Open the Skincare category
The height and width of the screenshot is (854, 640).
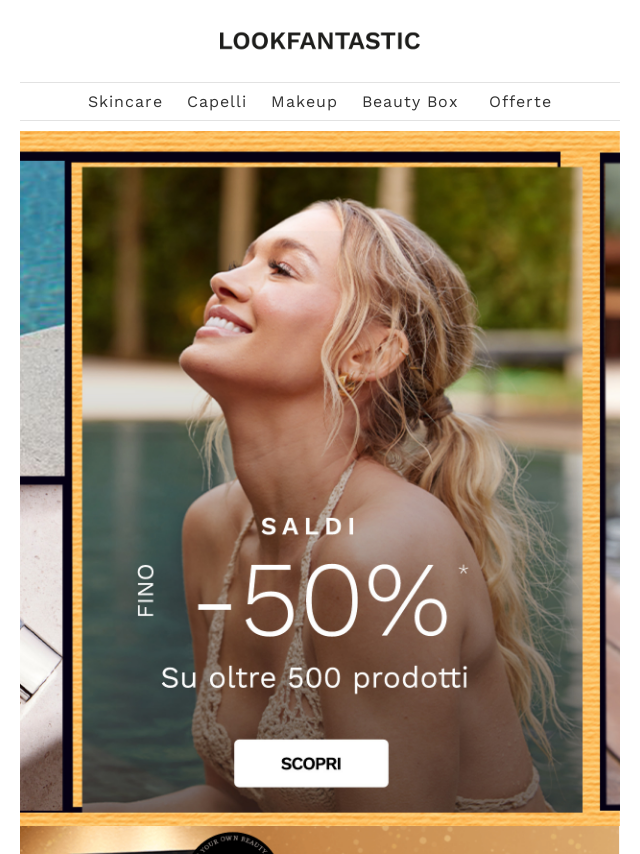coord(125,102)
